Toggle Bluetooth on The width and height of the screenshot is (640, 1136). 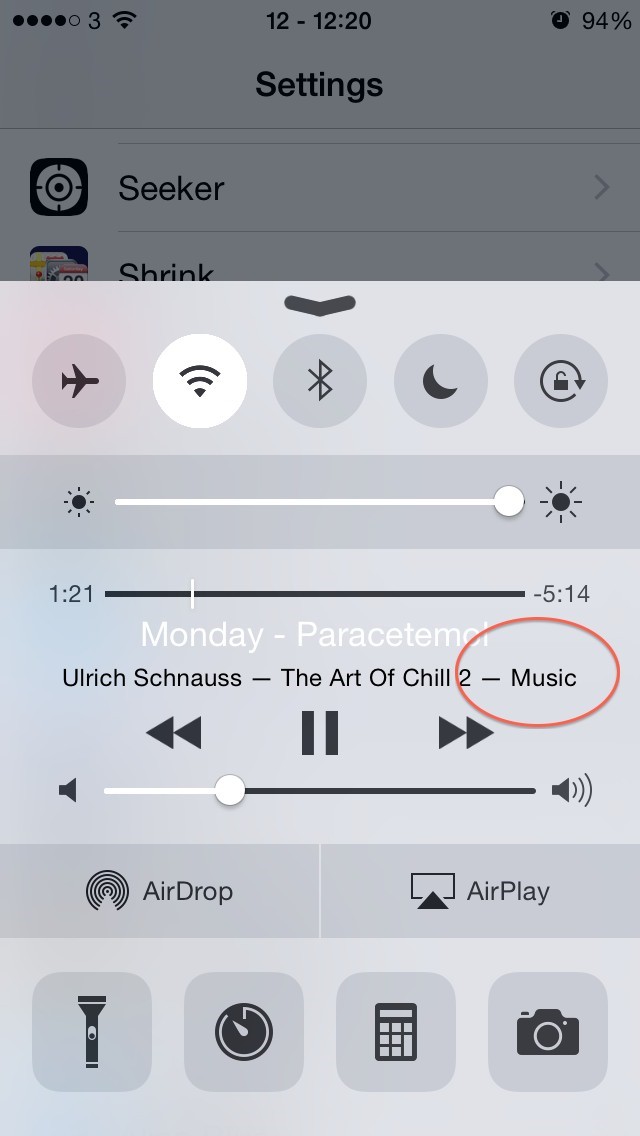320,380
